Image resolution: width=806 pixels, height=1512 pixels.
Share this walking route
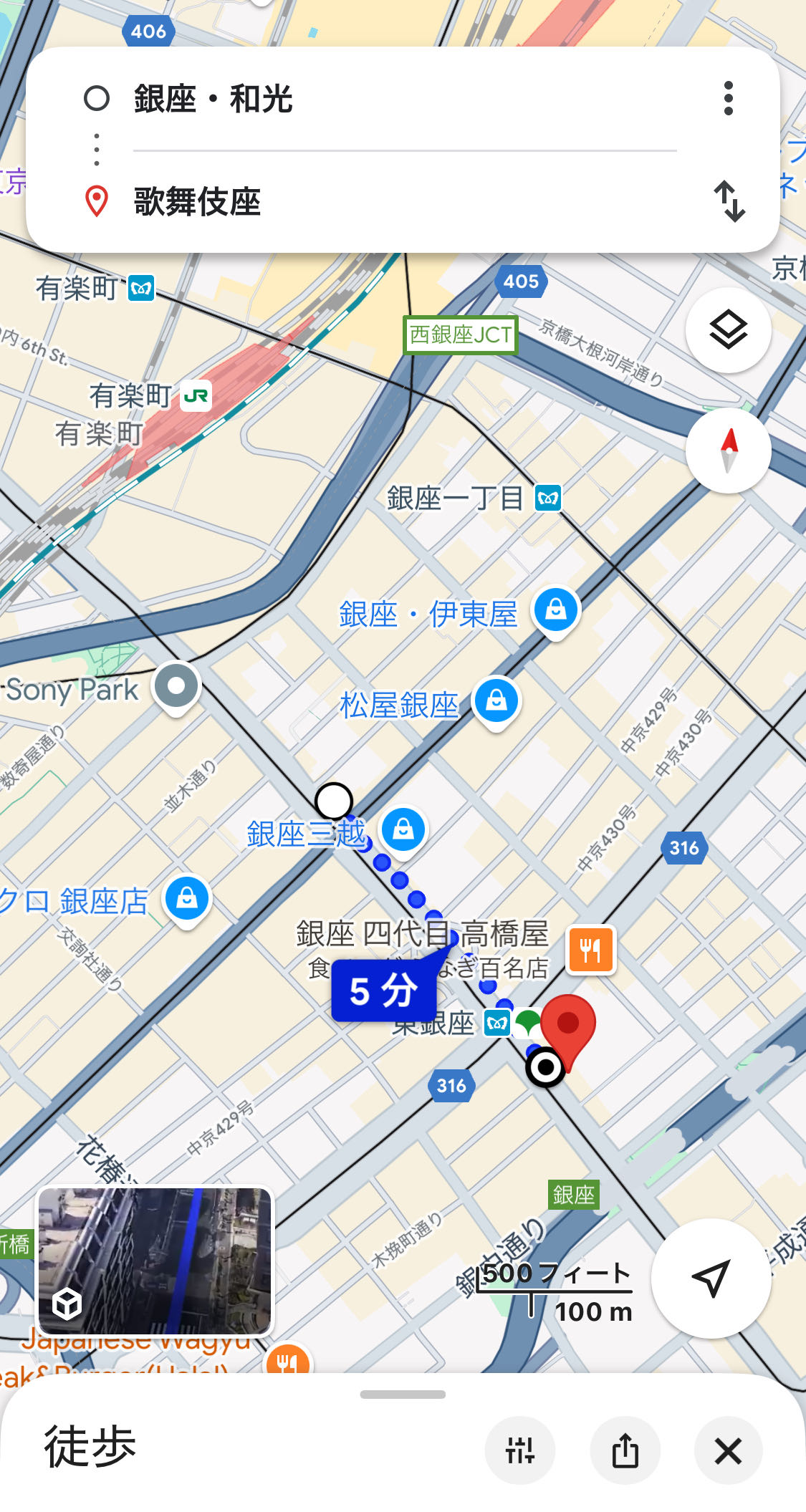tap(625, 1450)
